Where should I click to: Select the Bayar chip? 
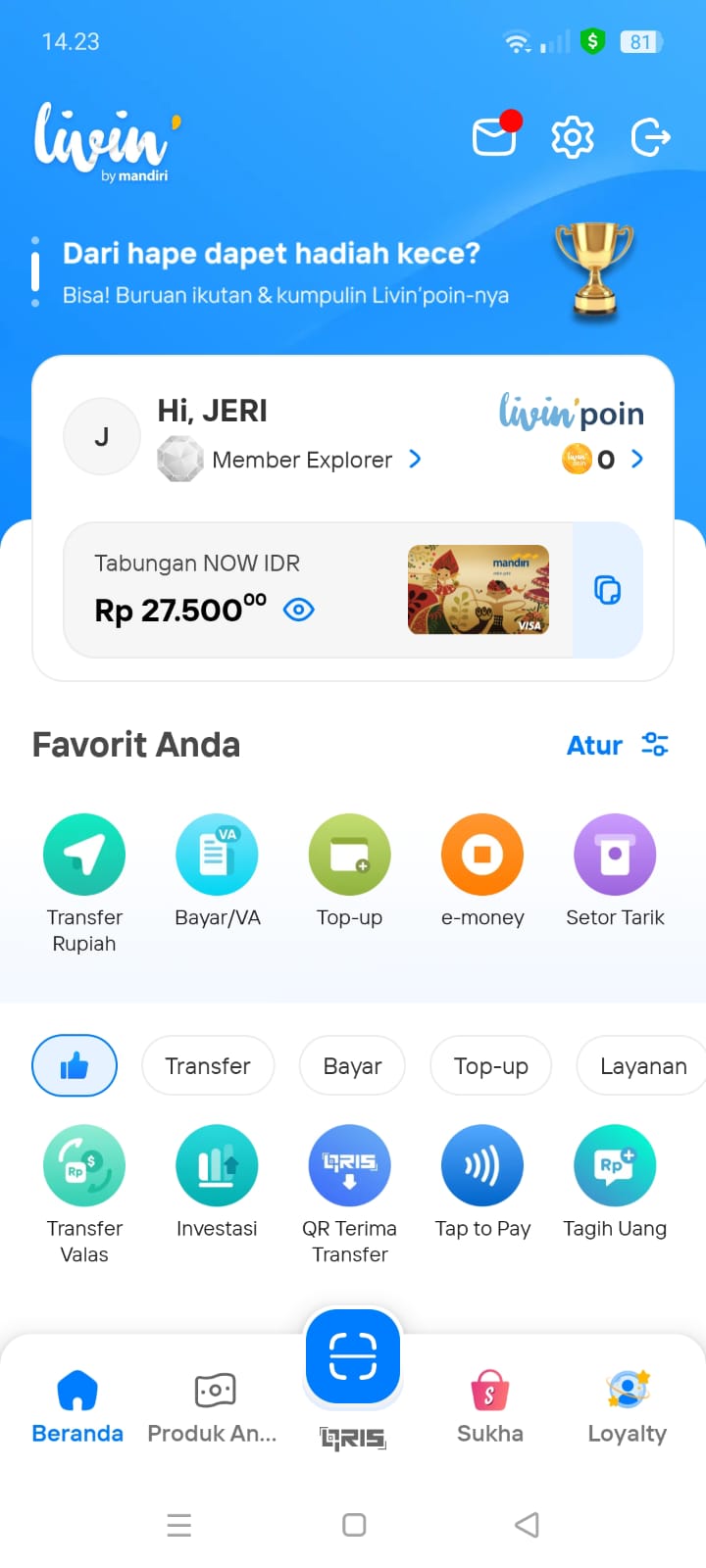352,1065
